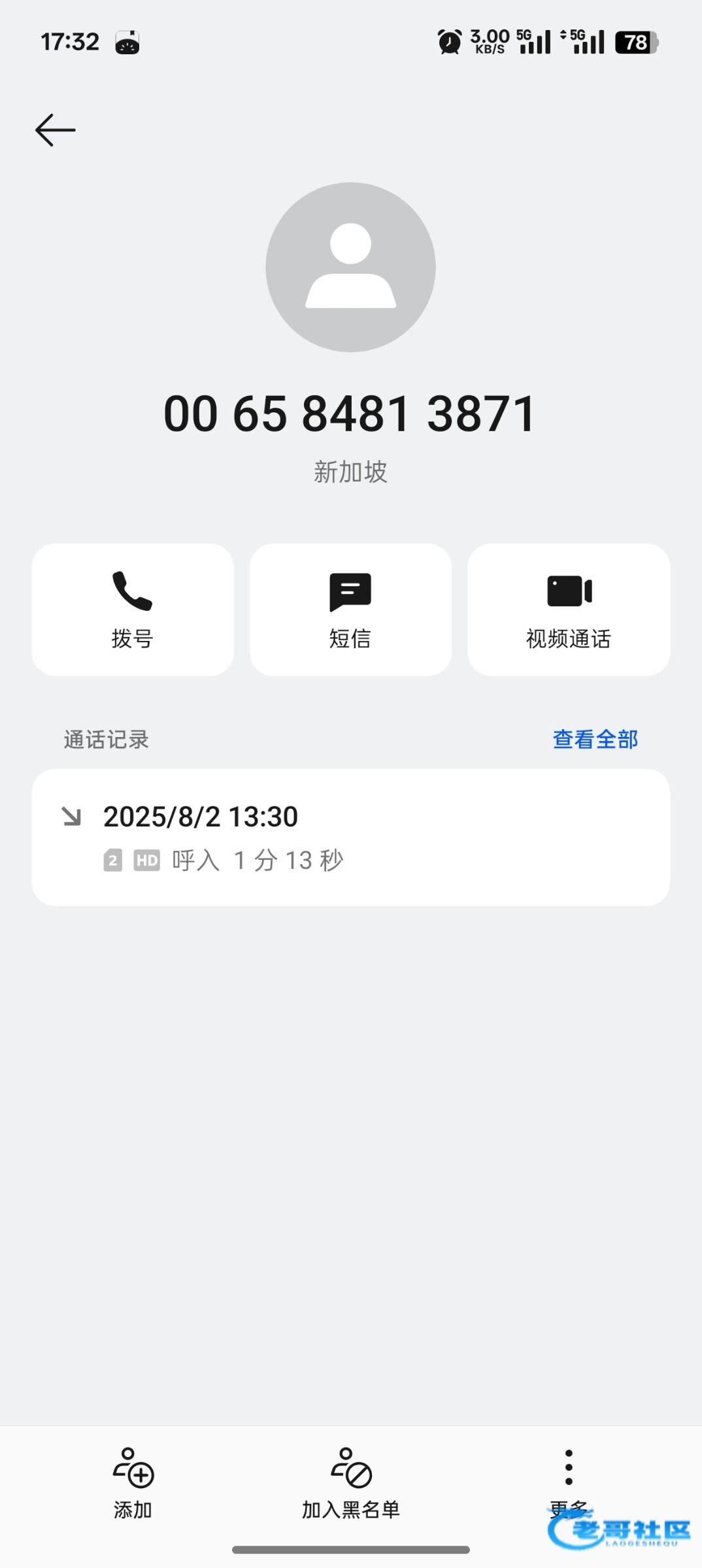Send a 短信 to this number
This screenshot has height=1568, width=702.
[x=350, y=610]
